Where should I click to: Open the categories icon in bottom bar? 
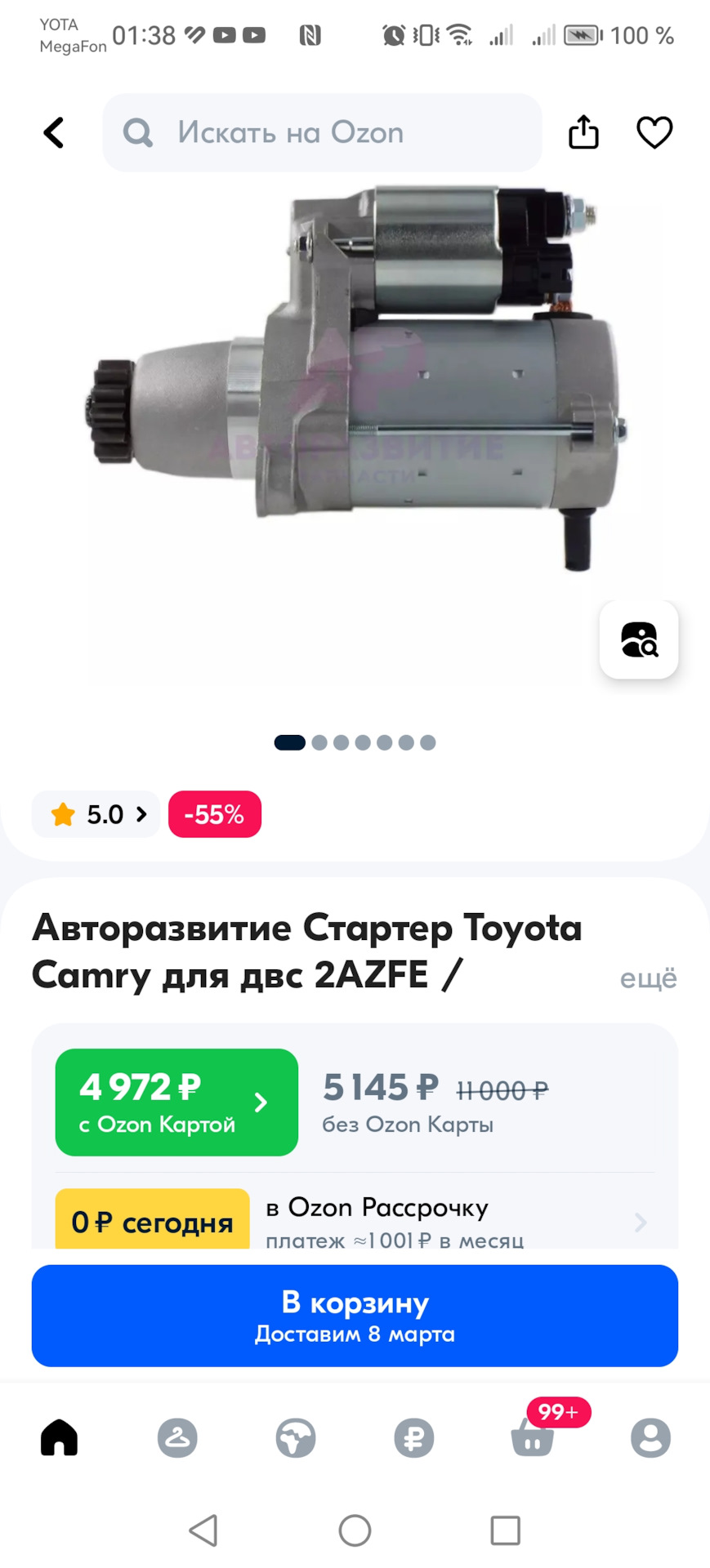tap(177, 1437)
